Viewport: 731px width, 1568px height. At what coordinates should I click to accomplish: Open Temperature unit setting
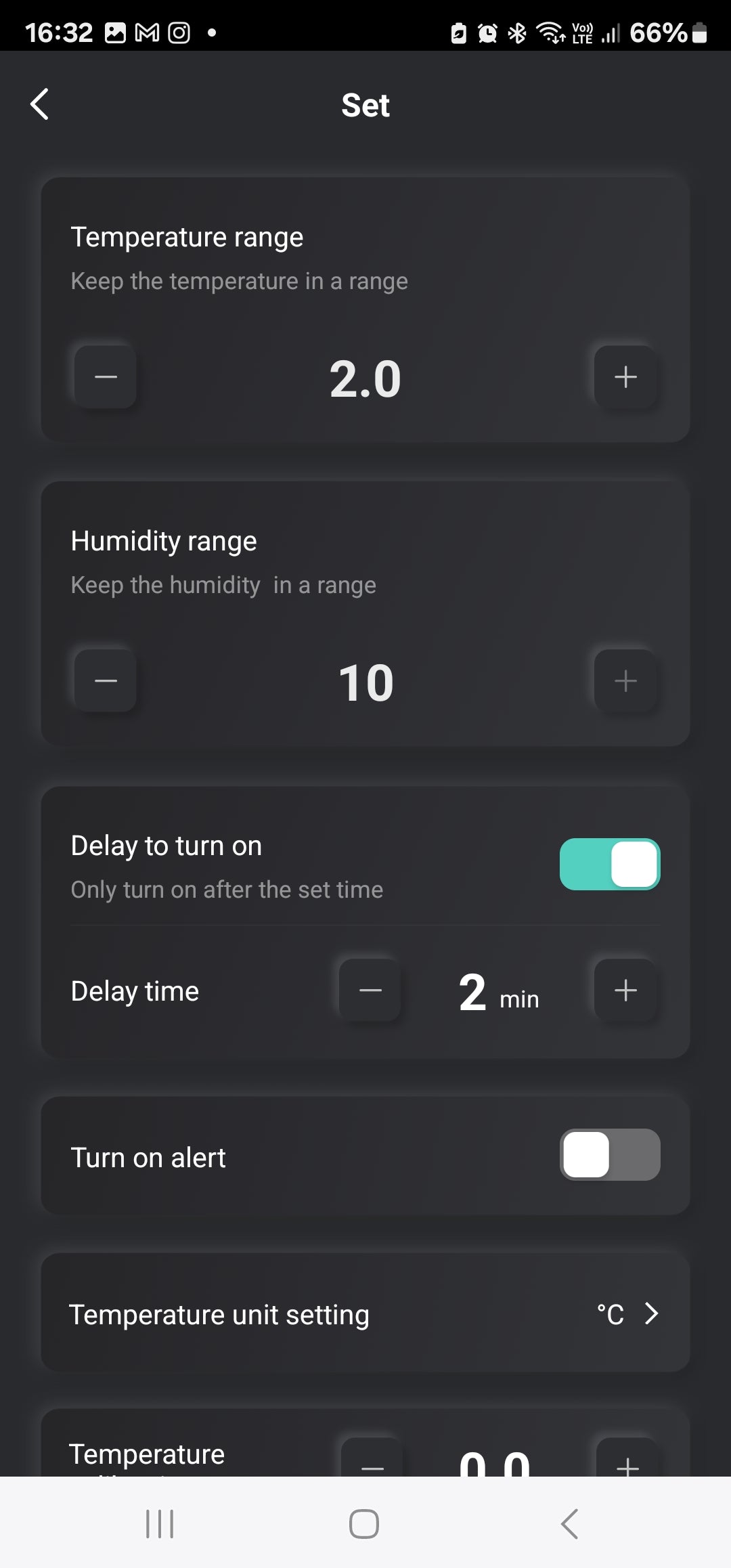[x=365, y=1313]
